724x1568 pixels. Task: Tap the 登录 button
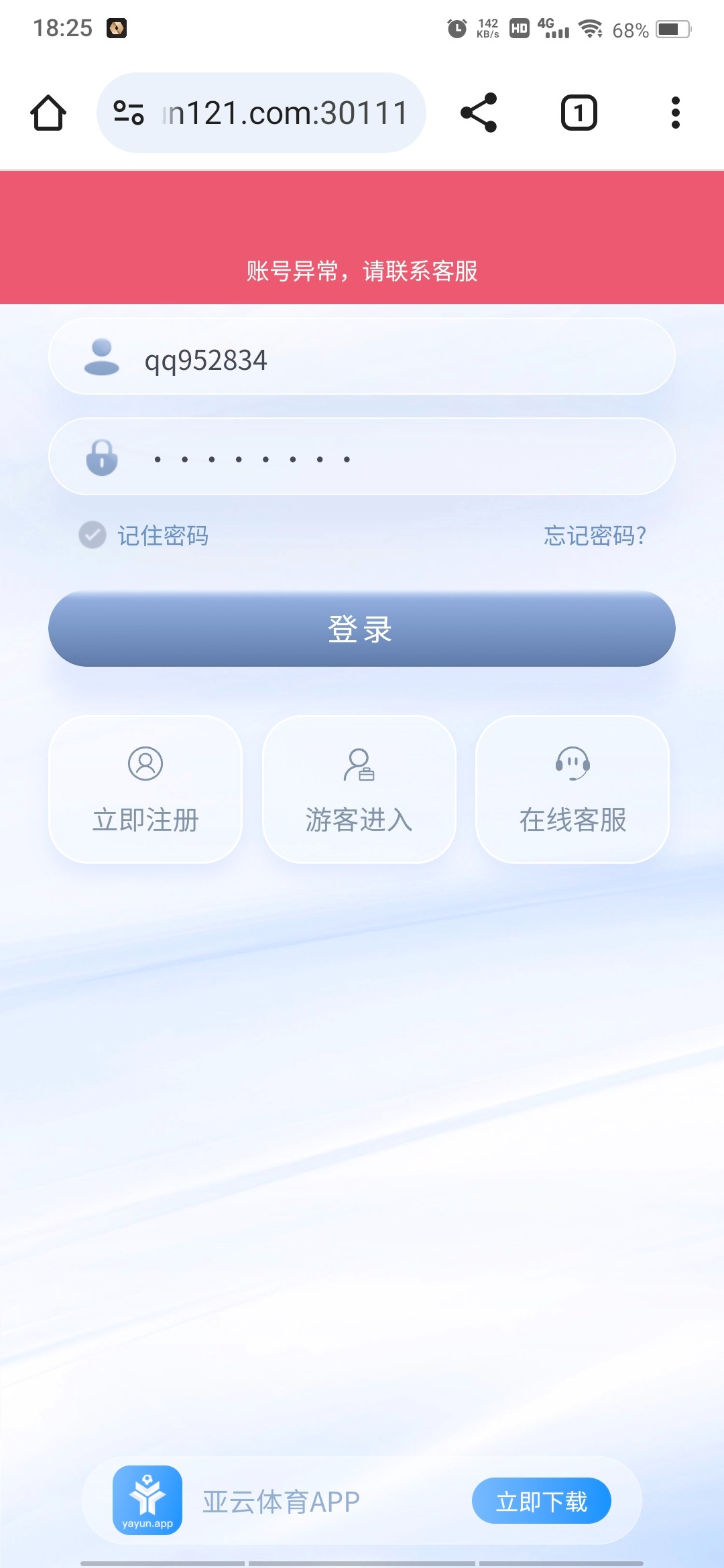(361, 629)
